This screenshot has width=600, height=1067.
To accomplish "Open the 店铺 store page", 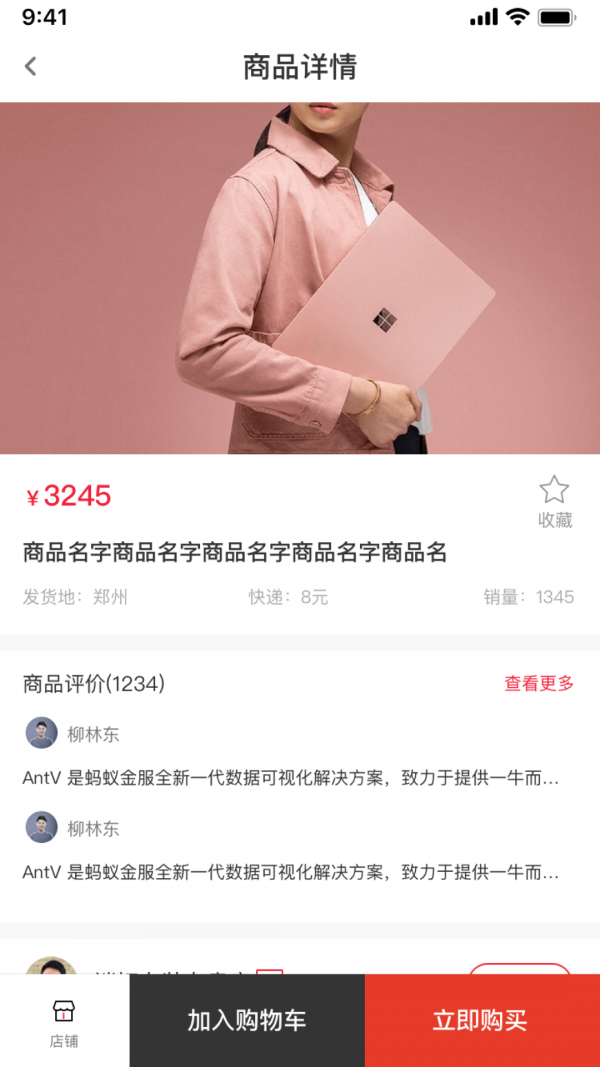I will pyautogui.click(x=64, y=1022).
